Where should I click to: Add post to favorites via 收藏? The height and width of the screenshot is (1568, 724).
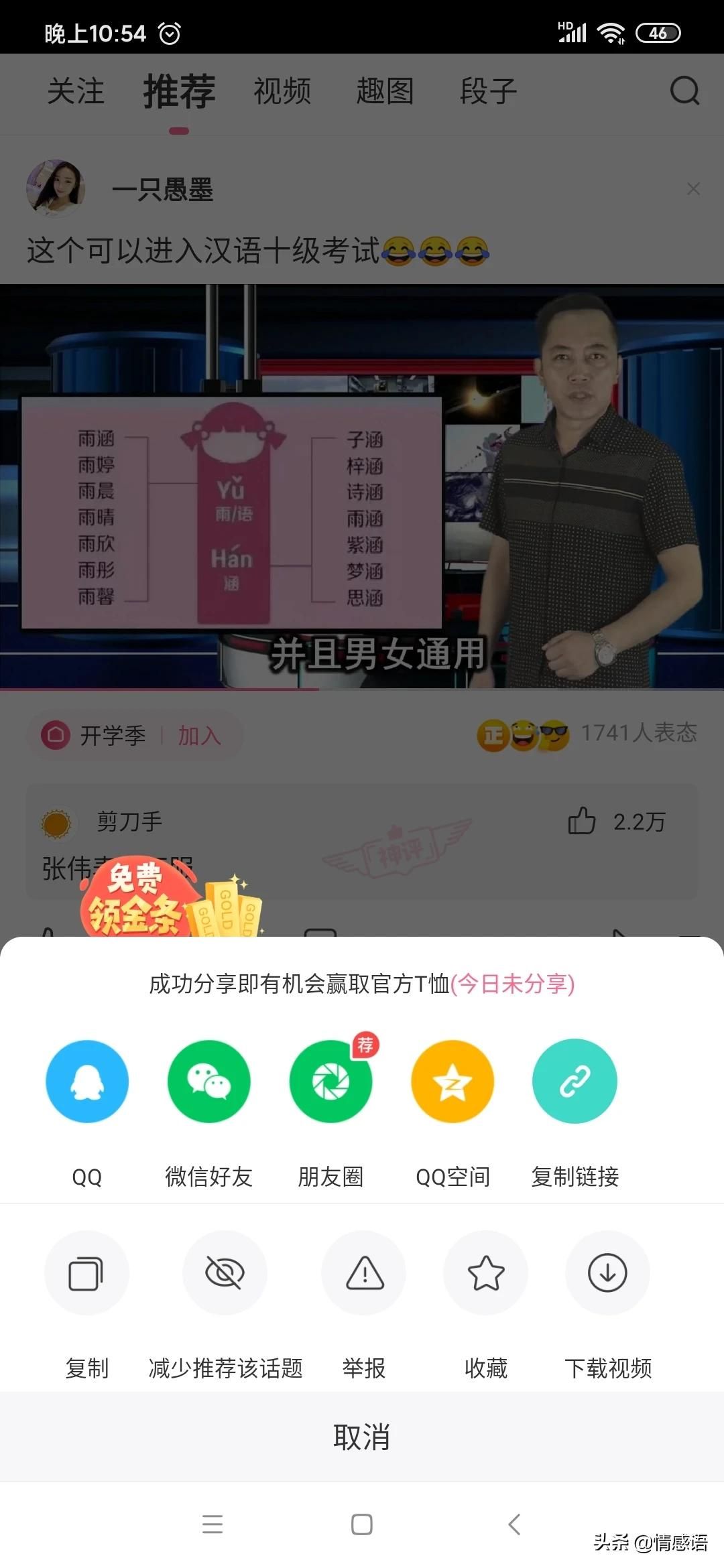tap(486, 1273)
